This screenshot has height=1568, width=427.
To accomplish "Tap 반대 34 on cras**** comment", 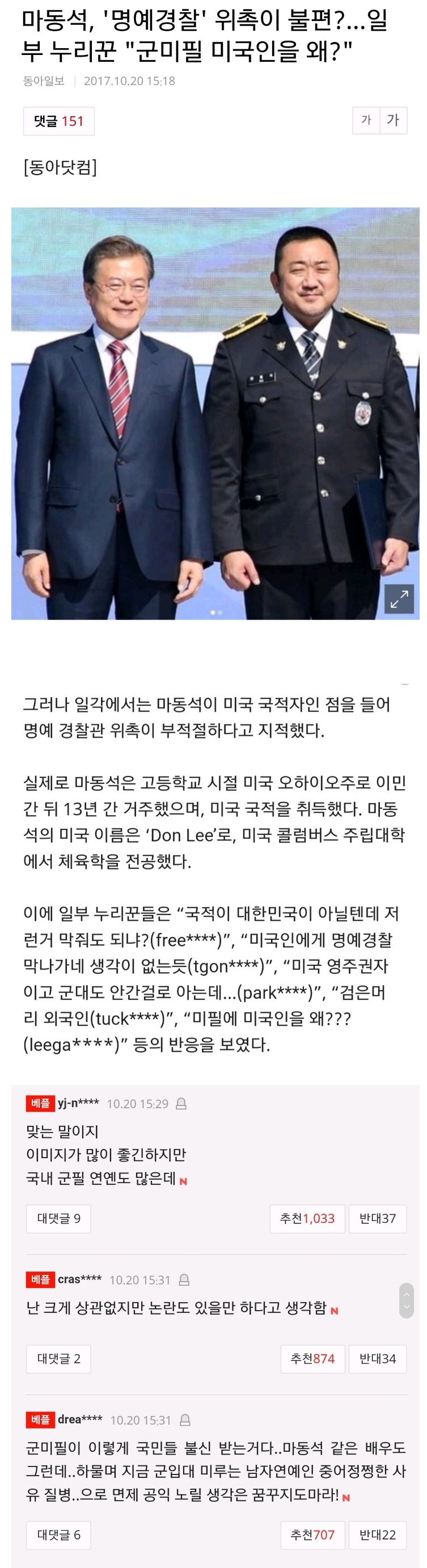I will tap(377, 1359).
